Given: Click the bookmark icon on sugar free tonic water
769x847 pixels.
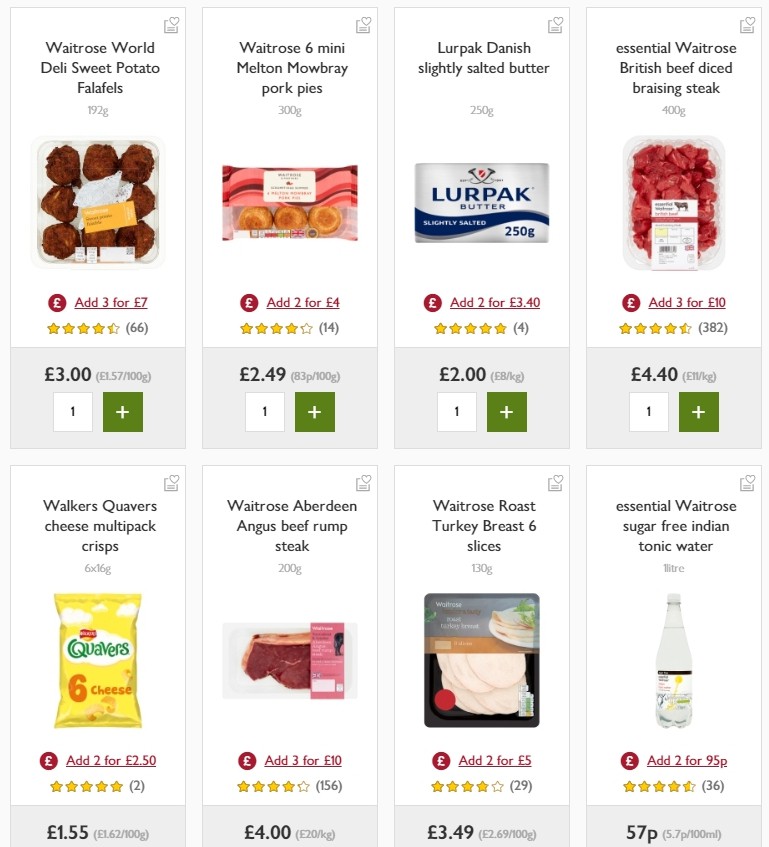Looking at the screenshot, I should pyautogui.click(x=747, y=482).
